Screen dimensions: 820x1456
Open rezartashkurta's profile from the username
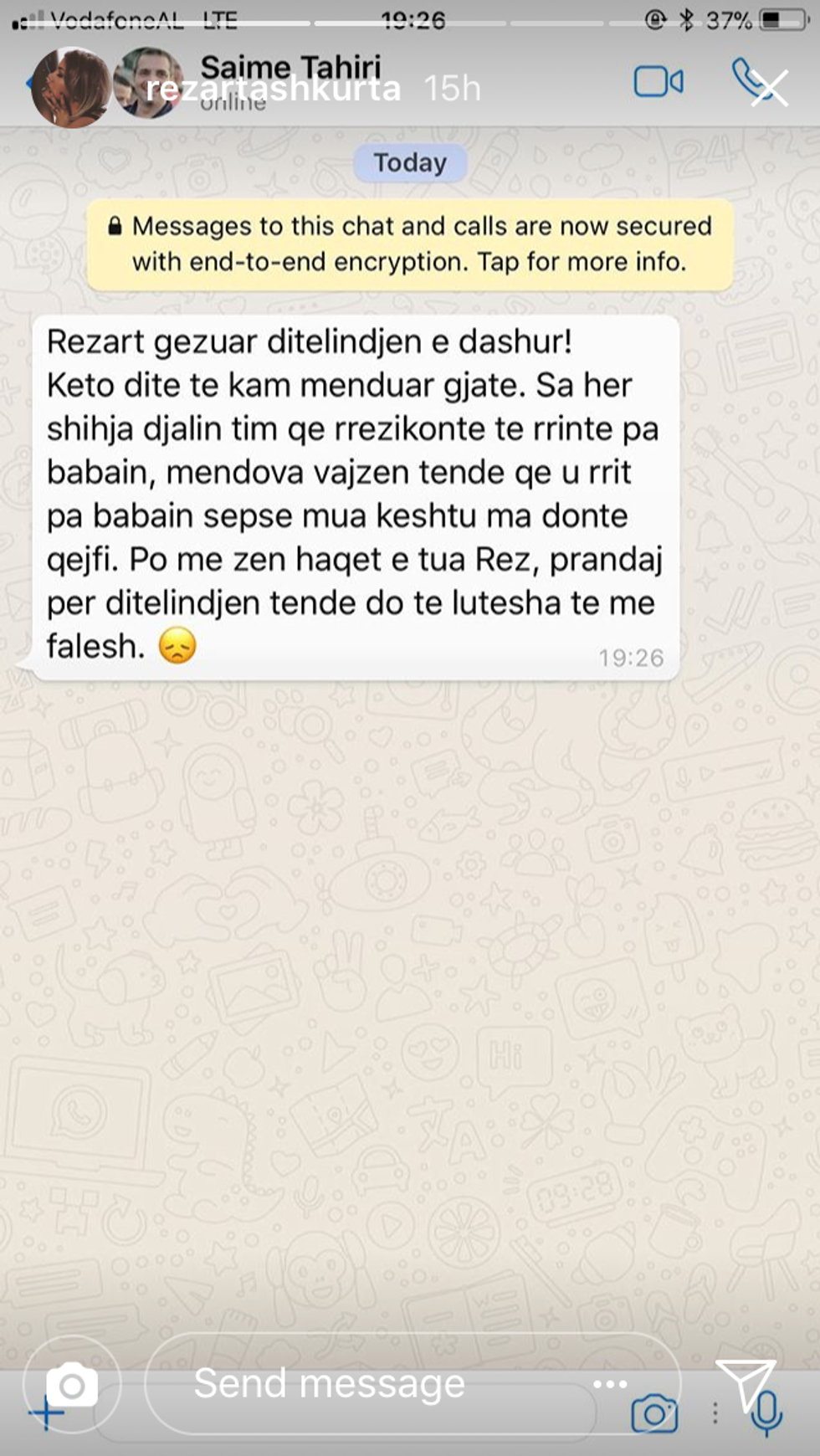tap(273, 89)
